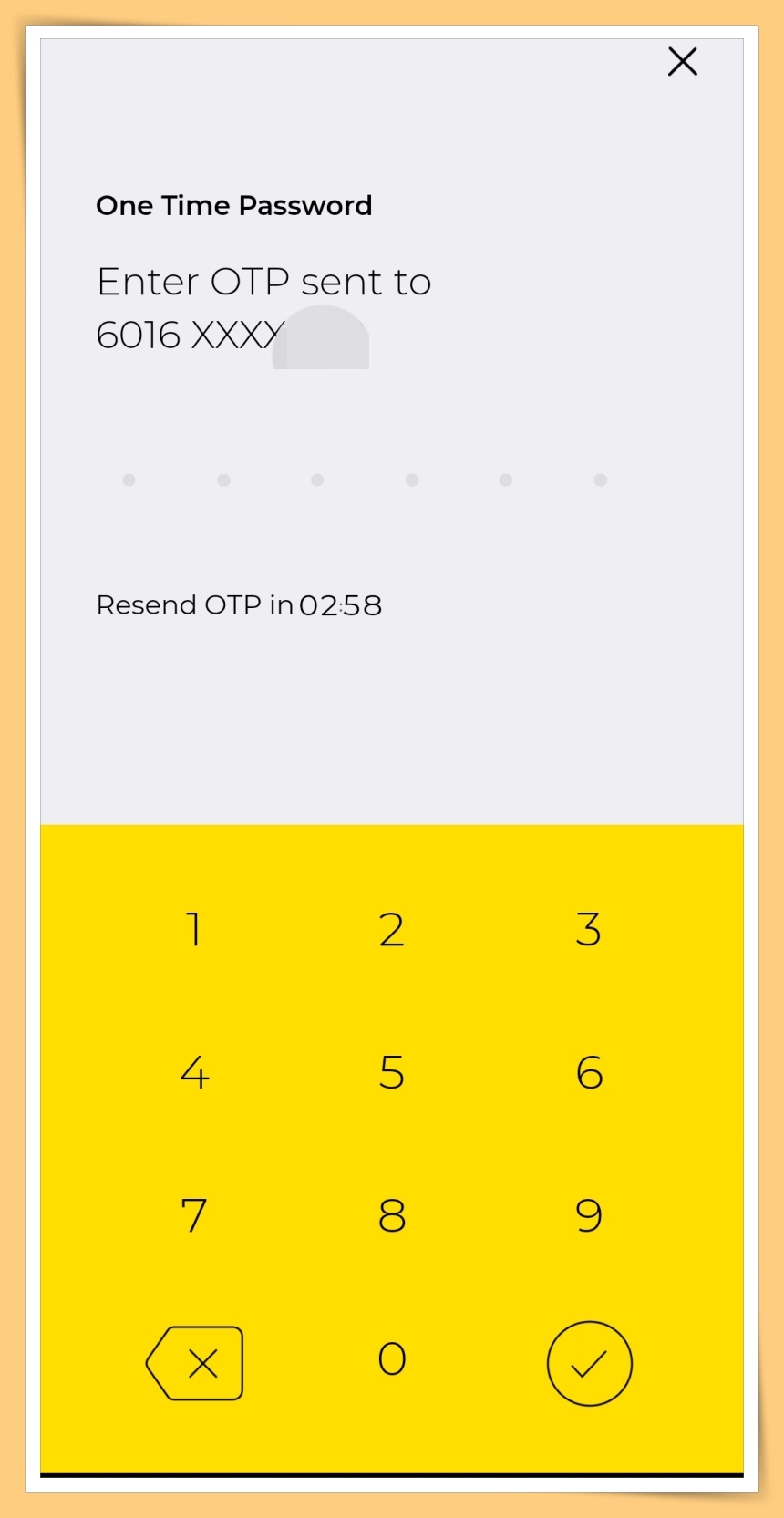Screen dimensions: 784x1518
Task: Confirm the OTP with the checkmark button
Action: [589, 1363]
